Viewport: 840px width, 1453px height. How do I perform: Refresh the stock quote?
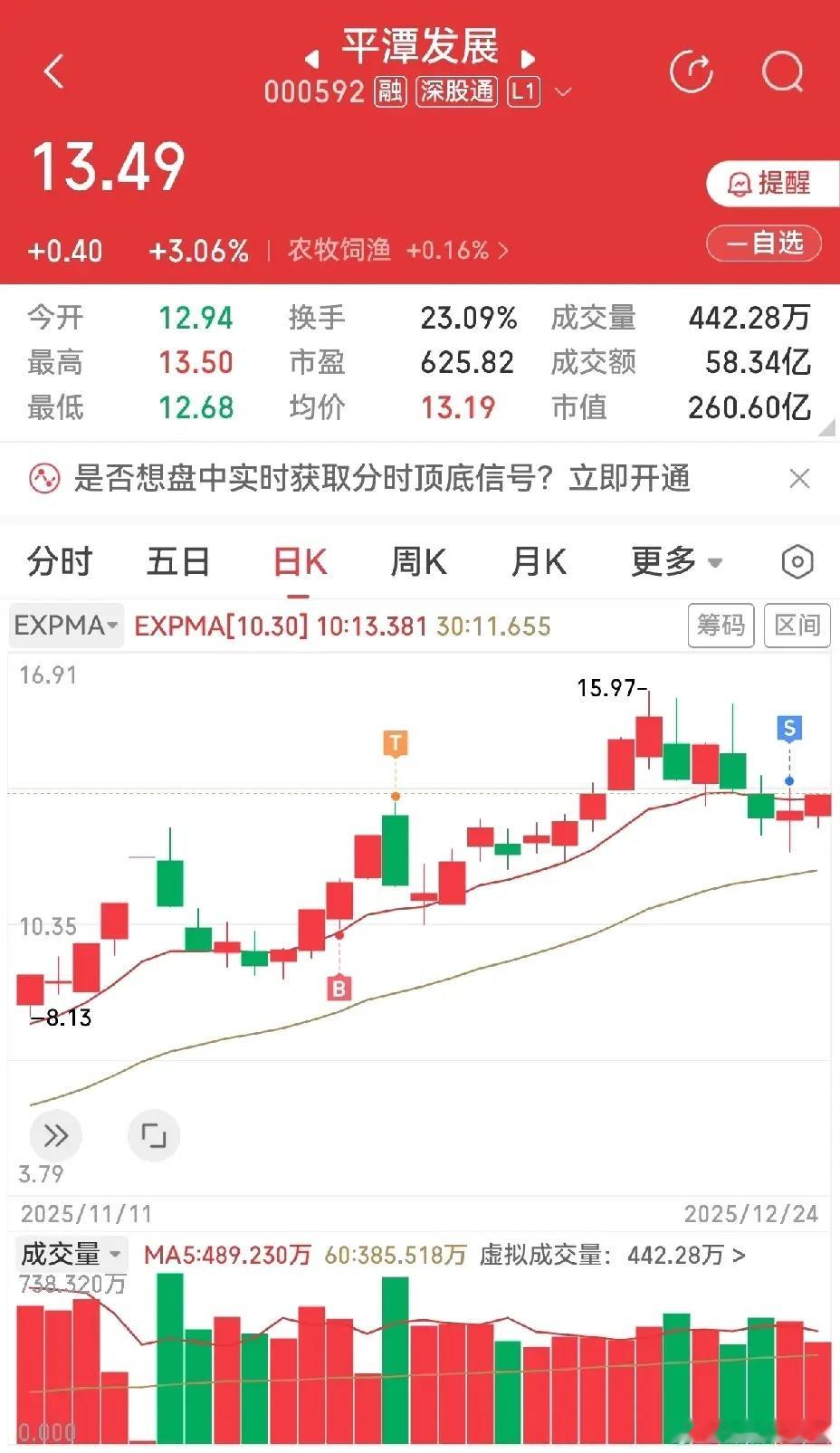click(692, 71)
